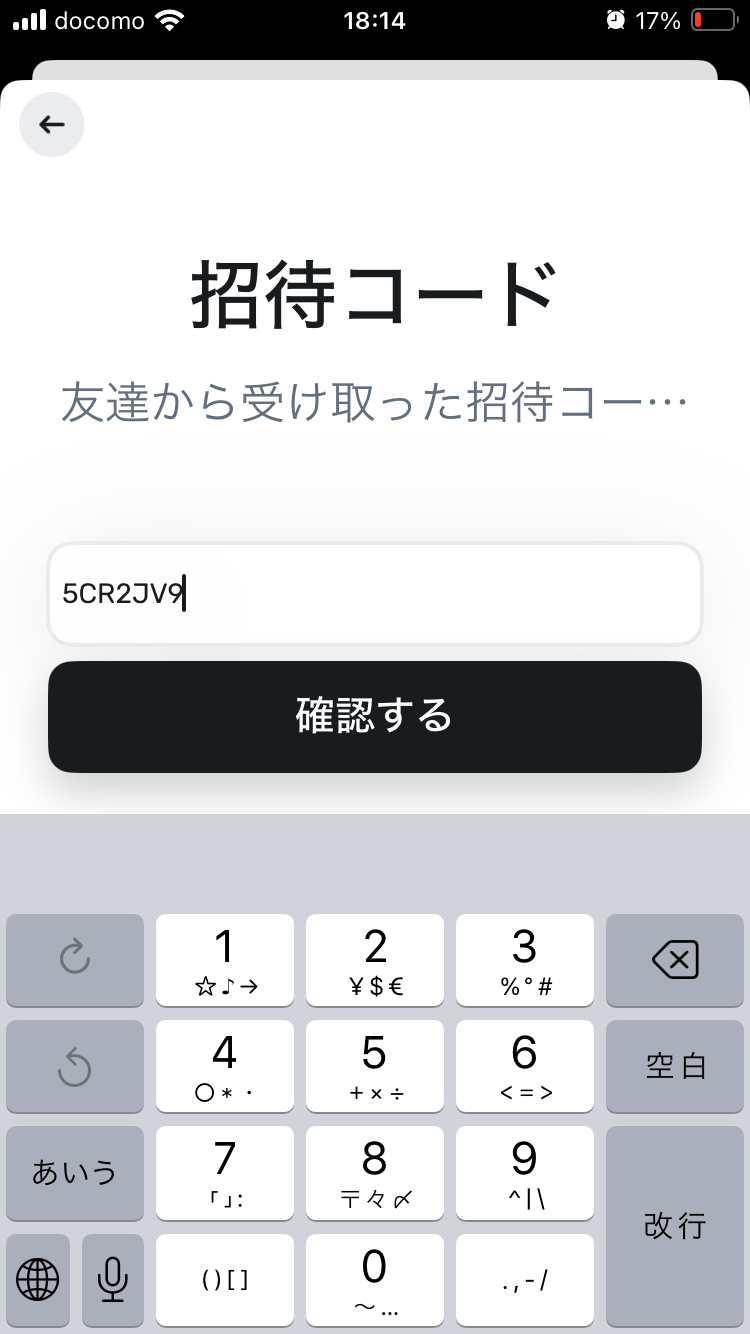Delete last character with backspace key
The width and height of the screenshot is (750, 1334).
(x=675, y=960)
